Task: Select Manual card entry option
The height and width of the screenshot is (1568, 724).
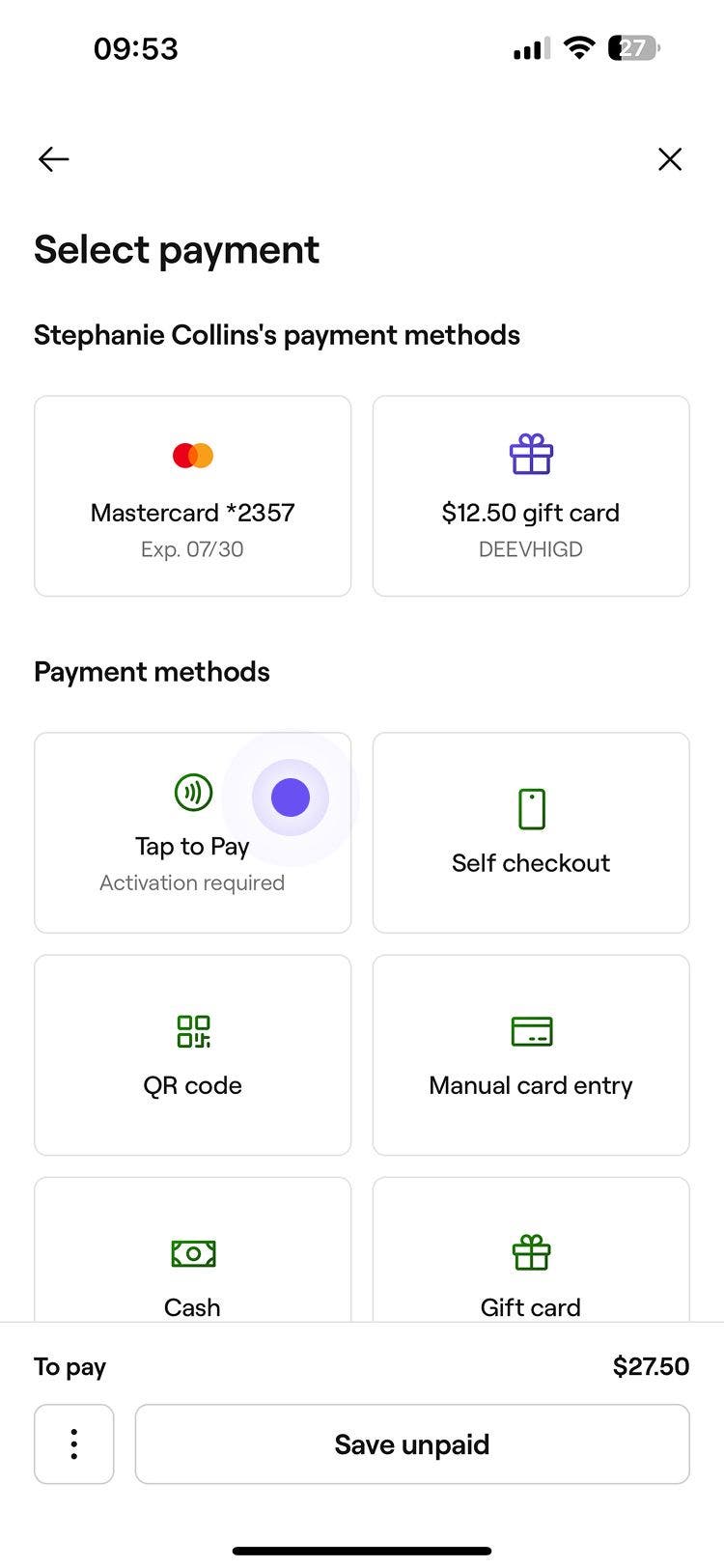Action: (x=530, y=1054)
